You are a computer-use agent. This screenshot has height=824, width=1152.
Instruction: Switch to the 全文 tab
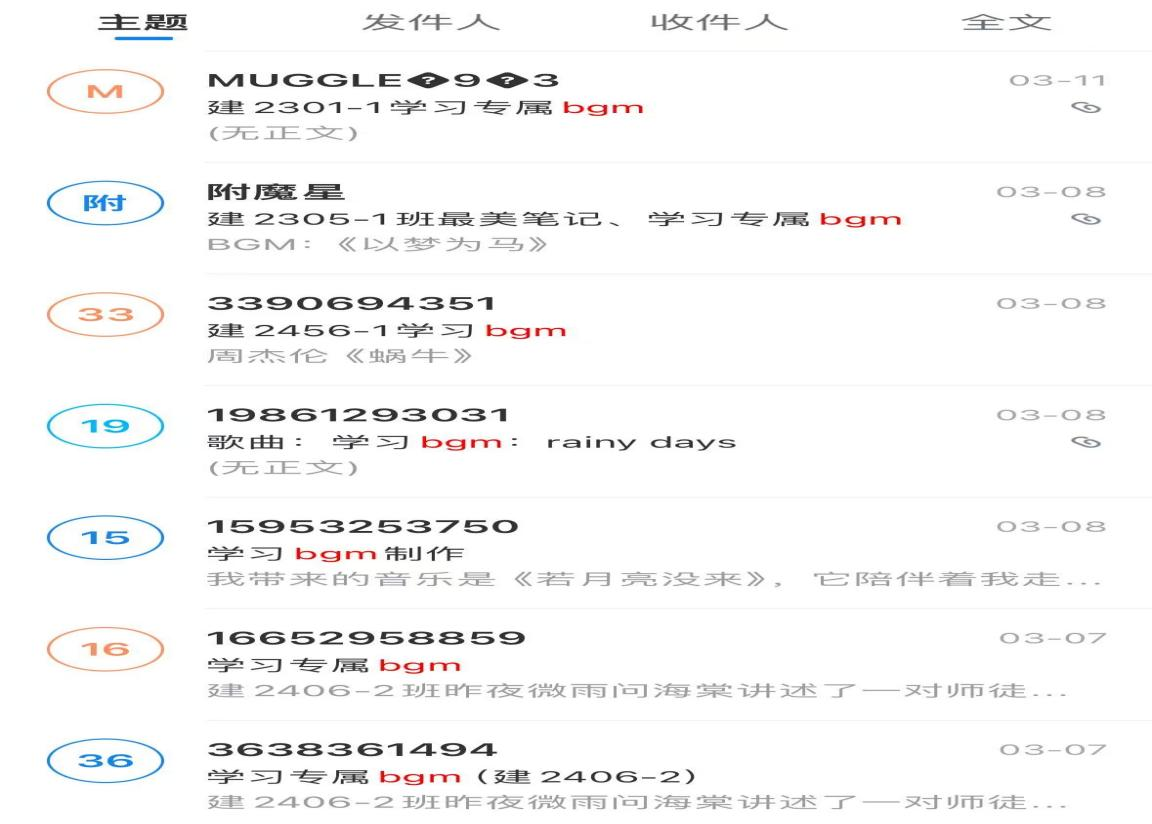tap(1005, 23)
